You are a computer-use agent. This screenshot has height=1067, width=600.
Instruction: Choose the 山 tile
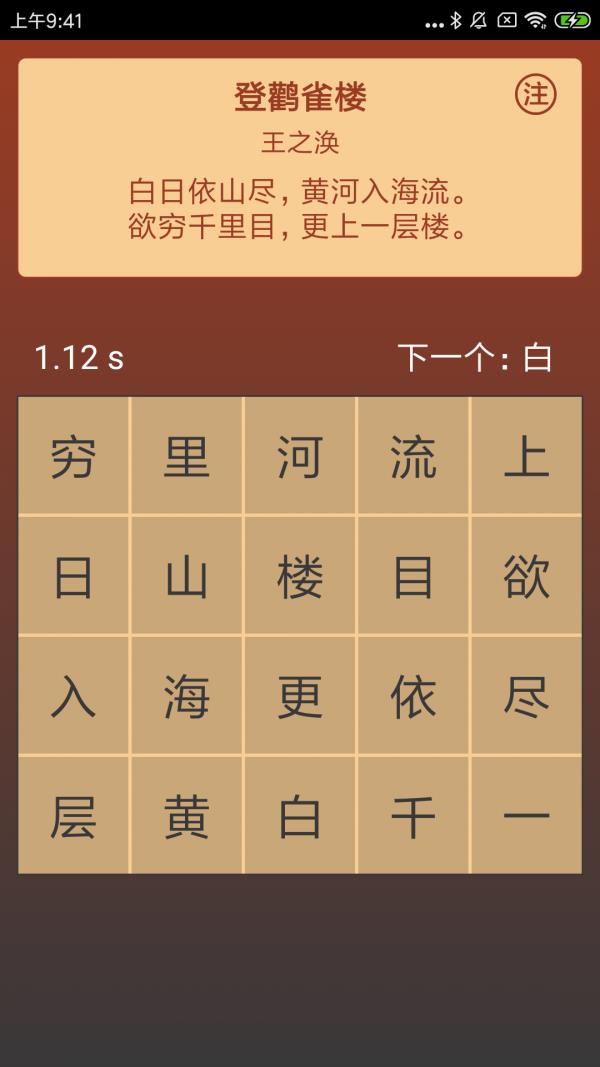[x=186, y=576]
